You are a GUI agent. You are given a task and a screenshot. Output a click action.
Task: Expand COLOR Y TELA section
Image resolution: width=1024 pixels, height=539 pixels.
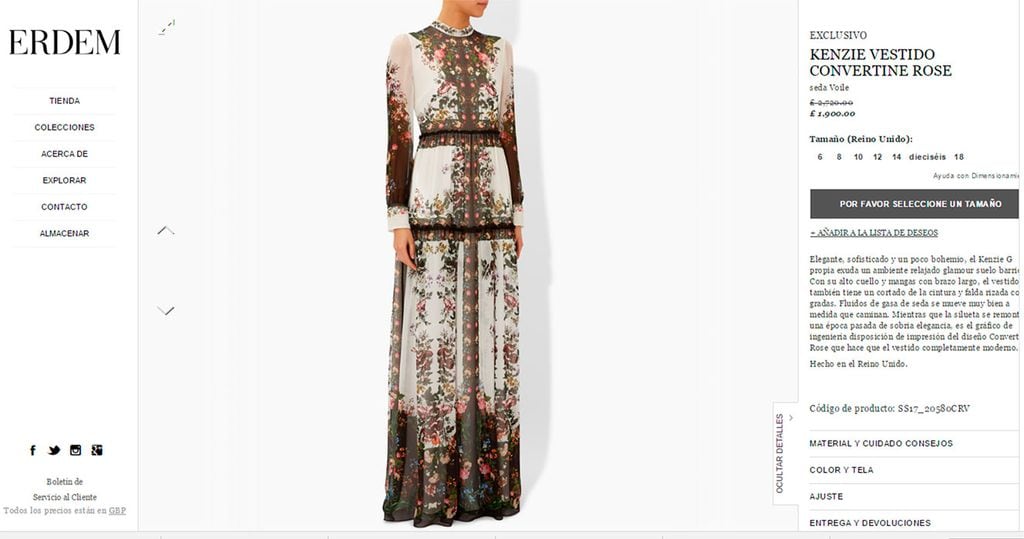(841, 470)
